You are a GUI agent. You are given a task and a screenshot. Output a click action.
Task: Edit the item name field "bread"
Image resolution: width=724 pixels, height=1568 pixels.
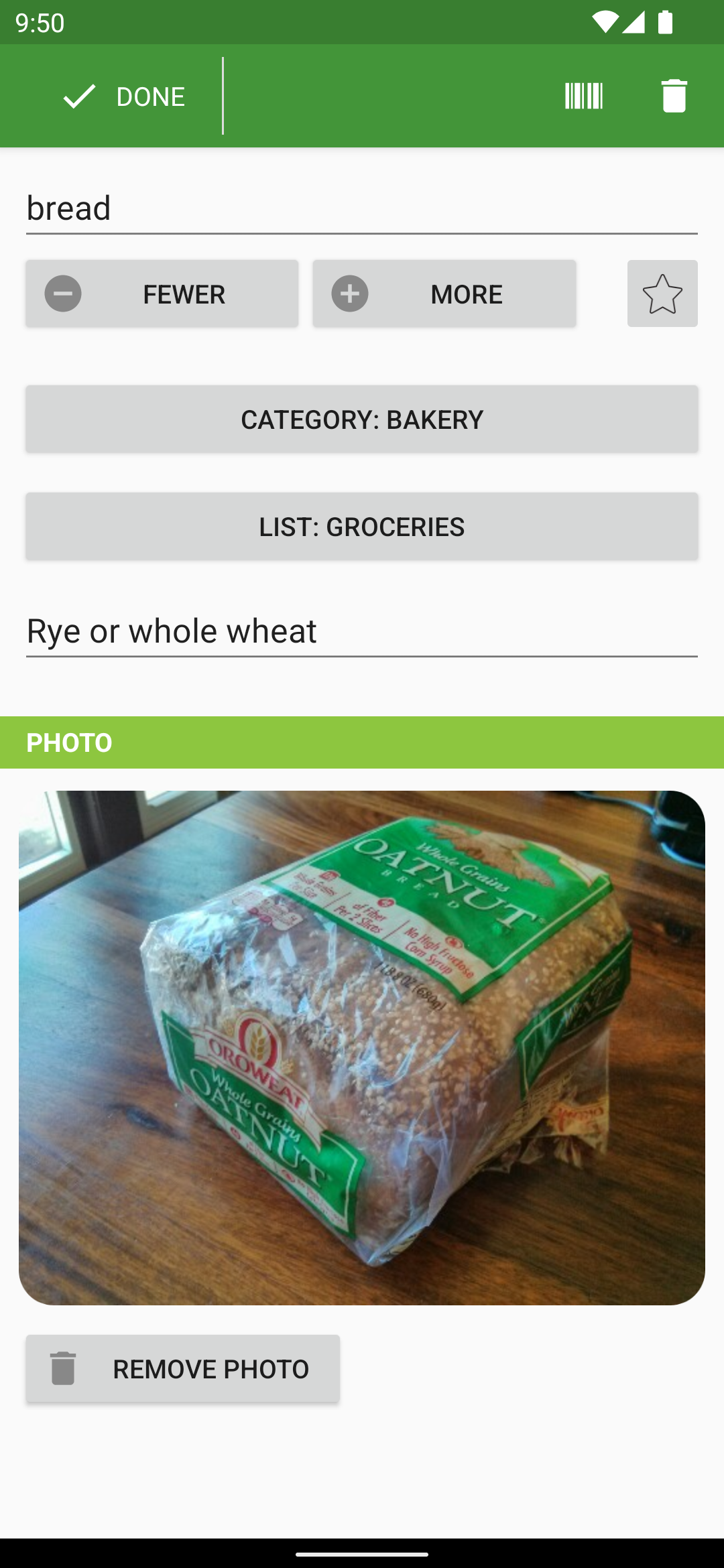[x=361, y=208]
